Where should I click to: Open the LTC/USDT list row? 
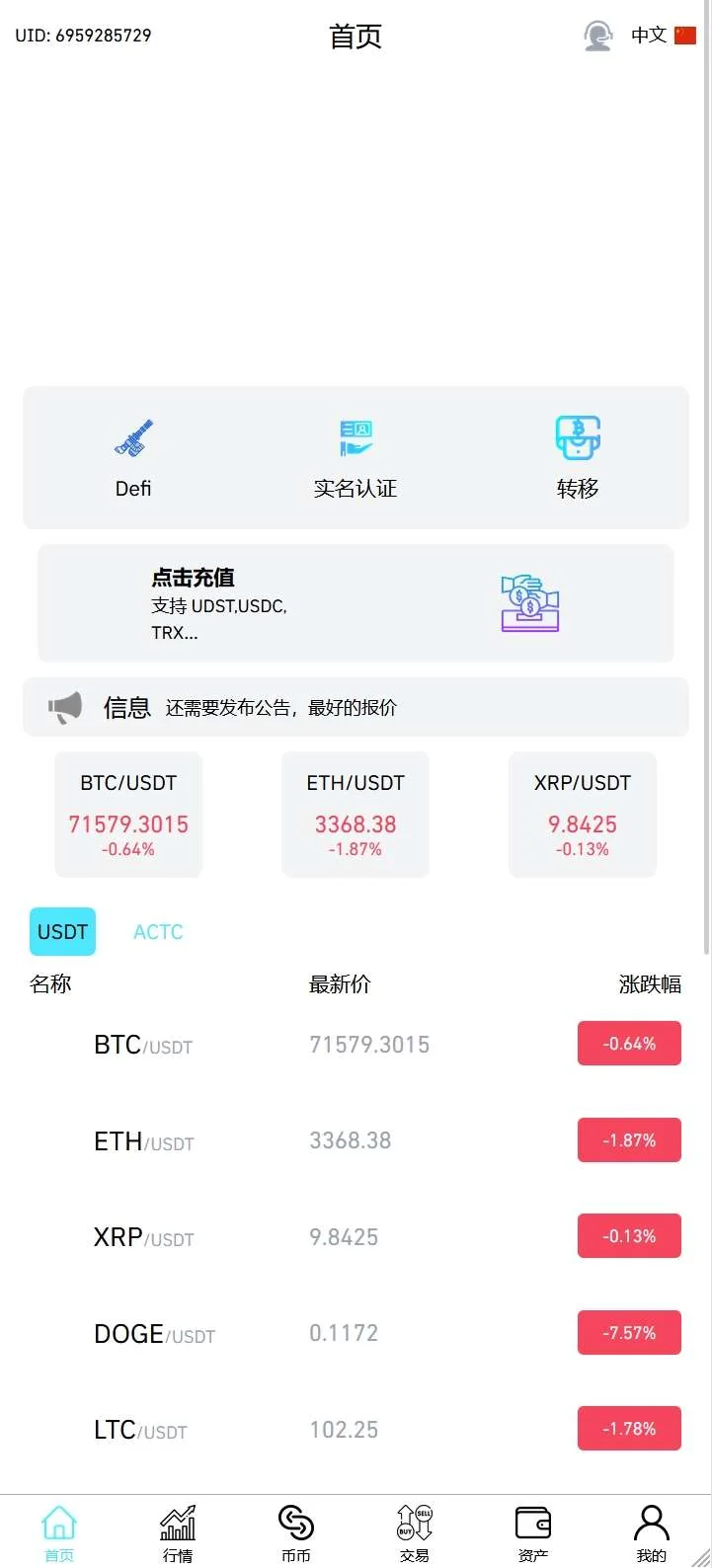[356, 1429]
